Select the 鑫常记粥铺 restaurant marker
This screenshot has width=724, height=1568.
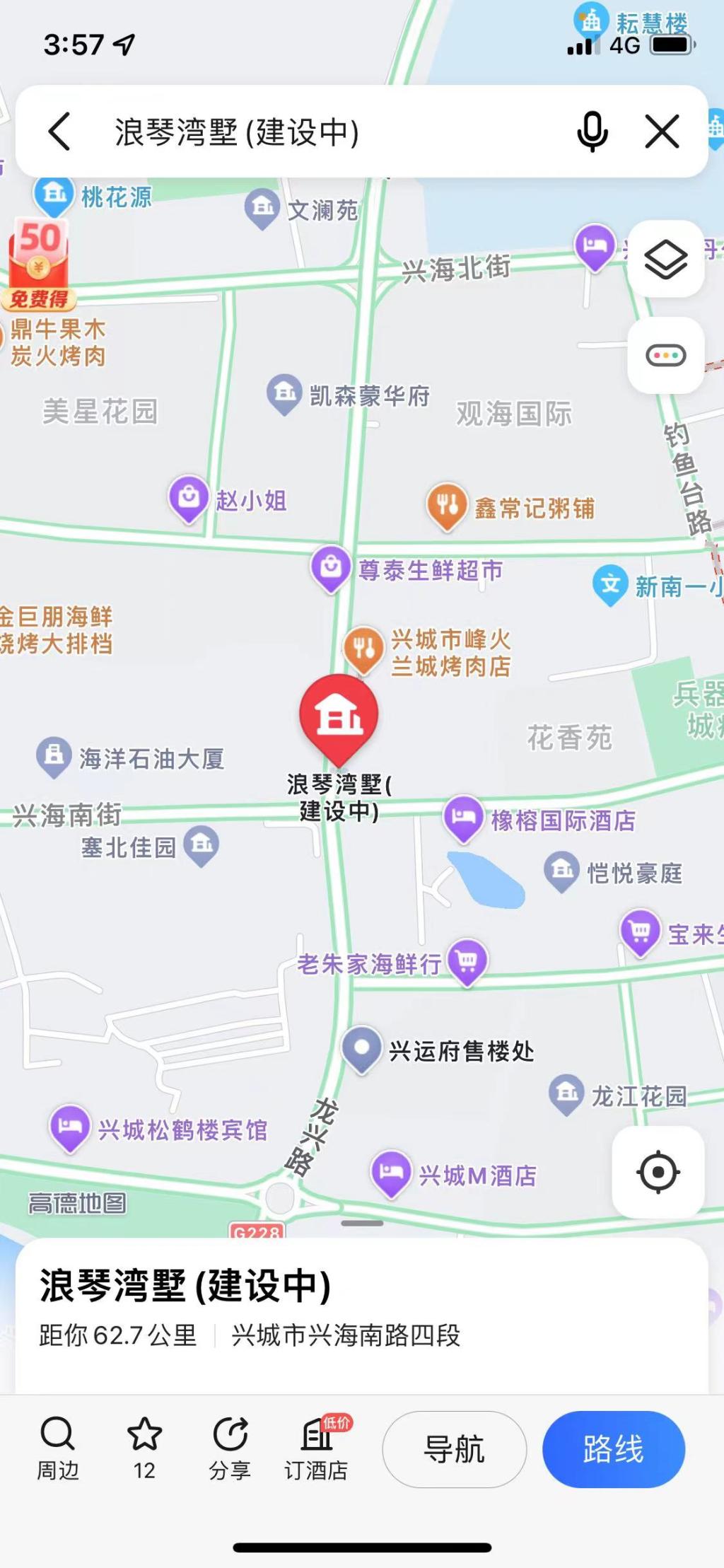tap(447, 506)
